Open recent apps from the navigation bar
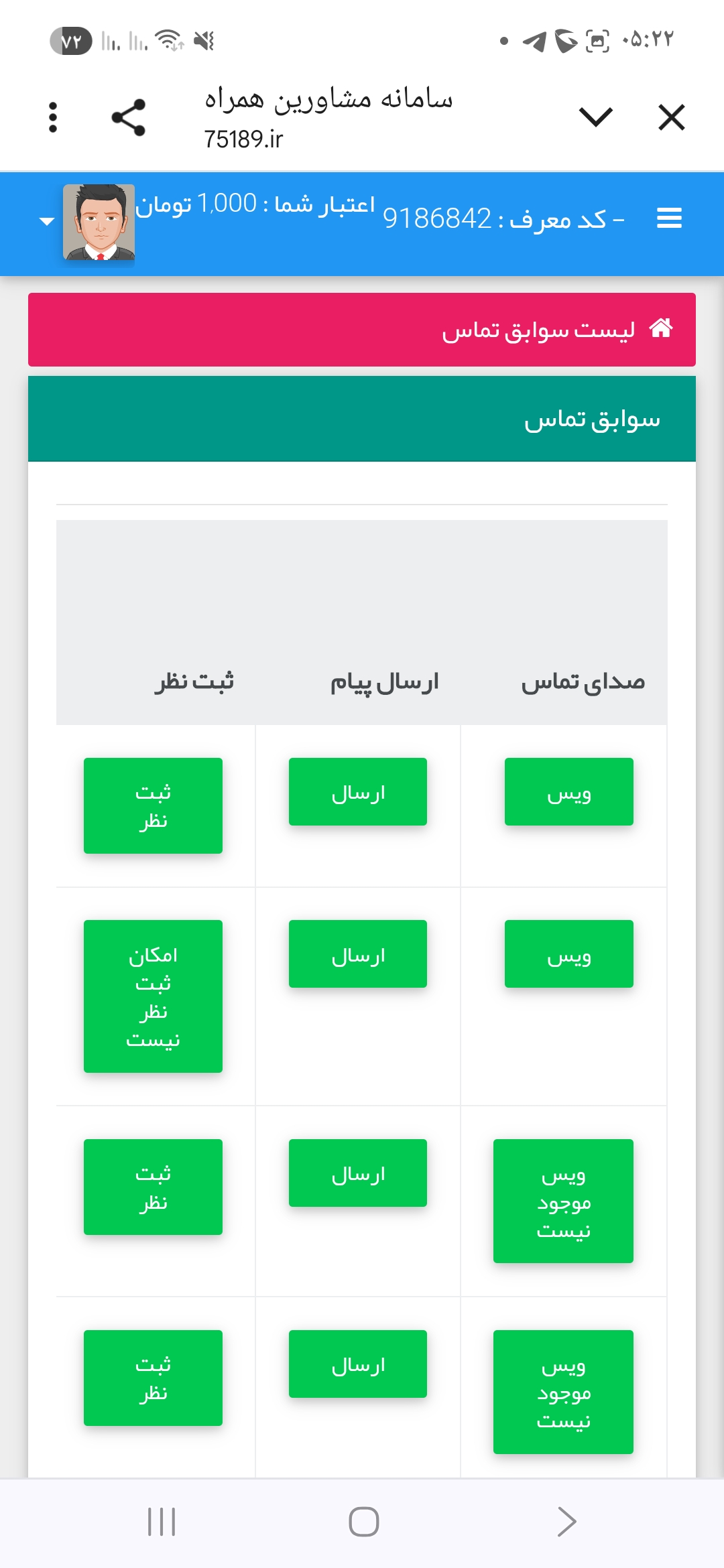Viewport: 724px width, 1568px height. (x=162, y=1521)
